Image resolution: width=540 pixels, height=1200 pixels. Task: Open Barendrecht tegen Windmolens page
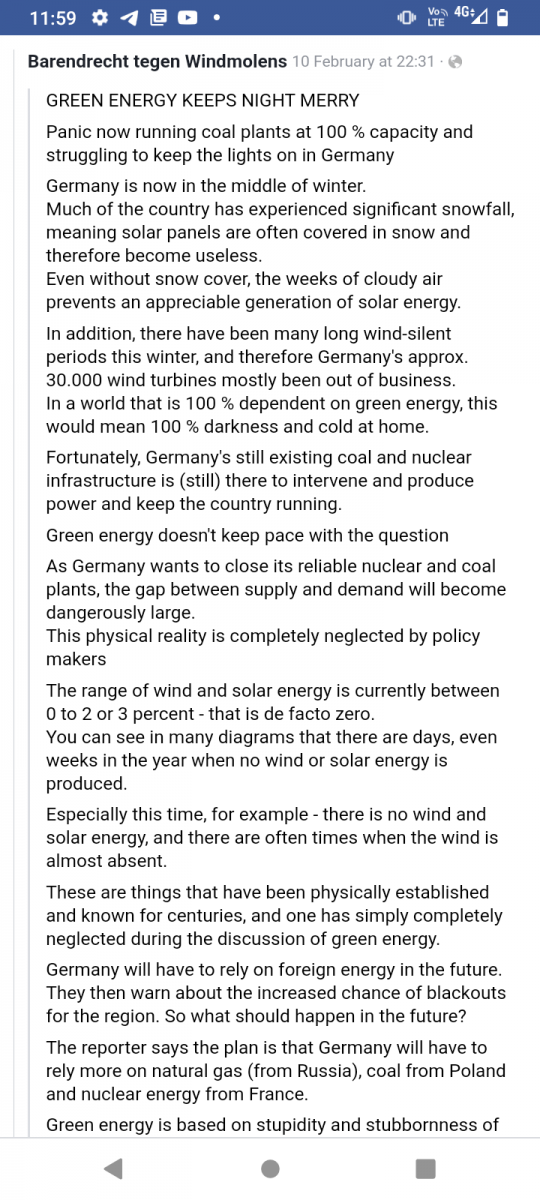click(158, 62)
